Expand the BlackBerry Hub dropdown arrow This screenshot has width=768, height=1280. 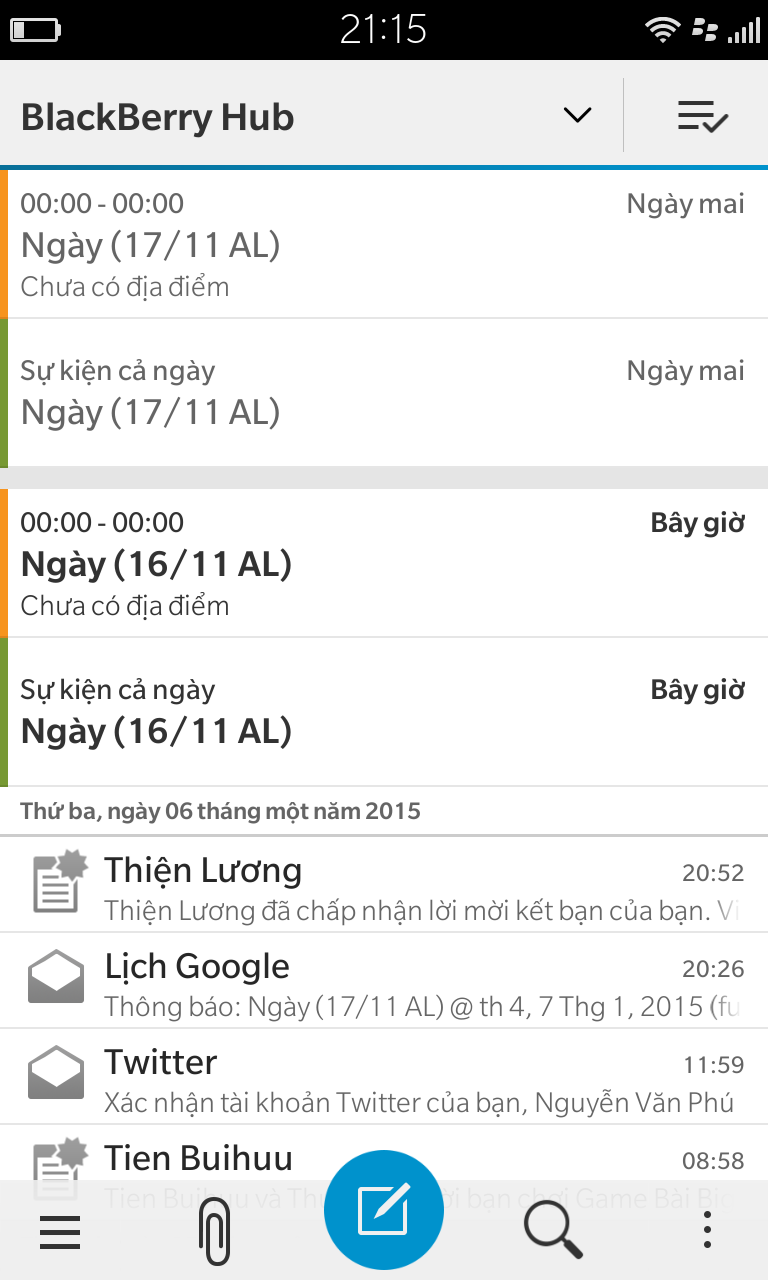[577, 116]
